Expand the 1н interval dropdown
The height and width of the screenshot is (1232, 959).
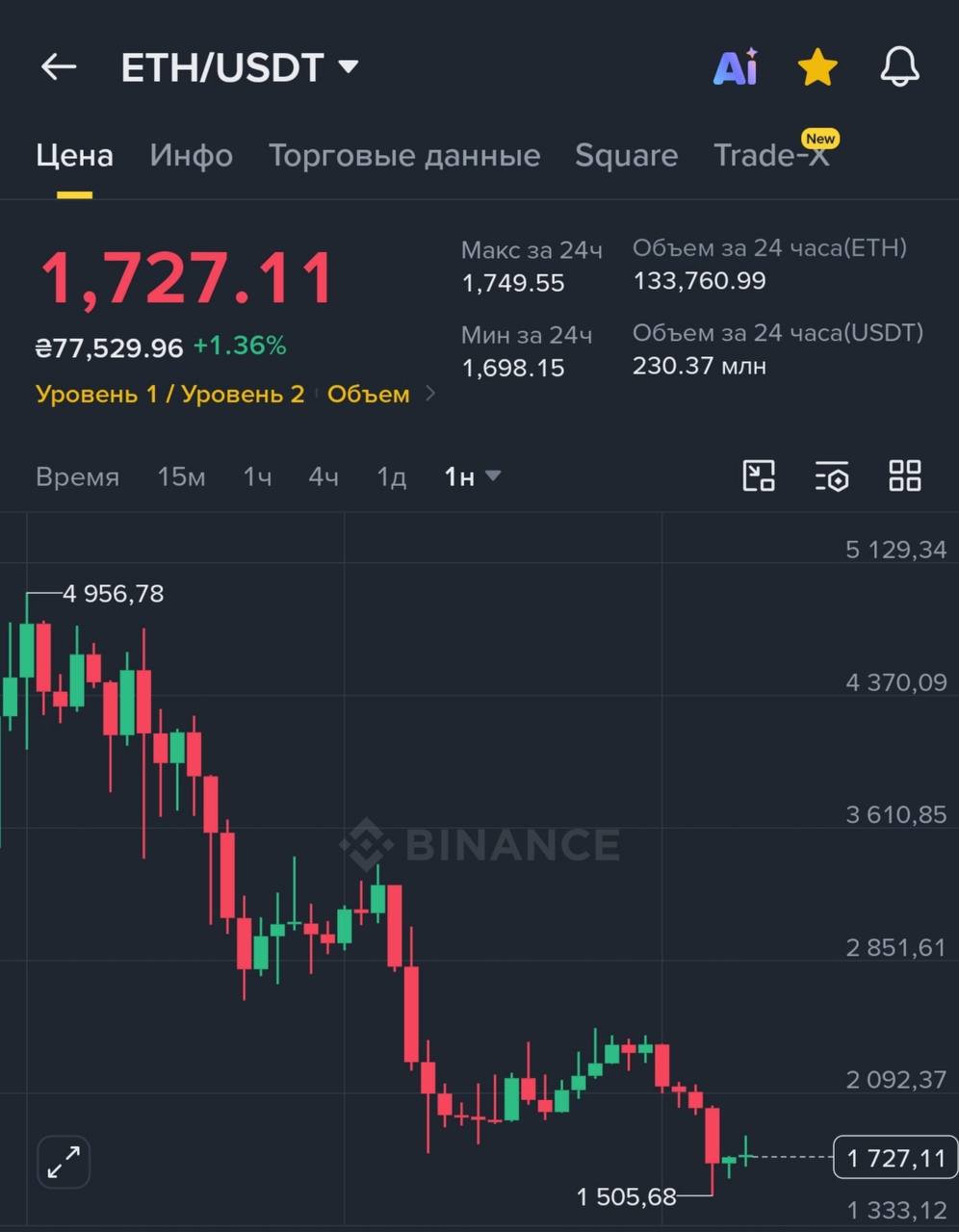472,477
